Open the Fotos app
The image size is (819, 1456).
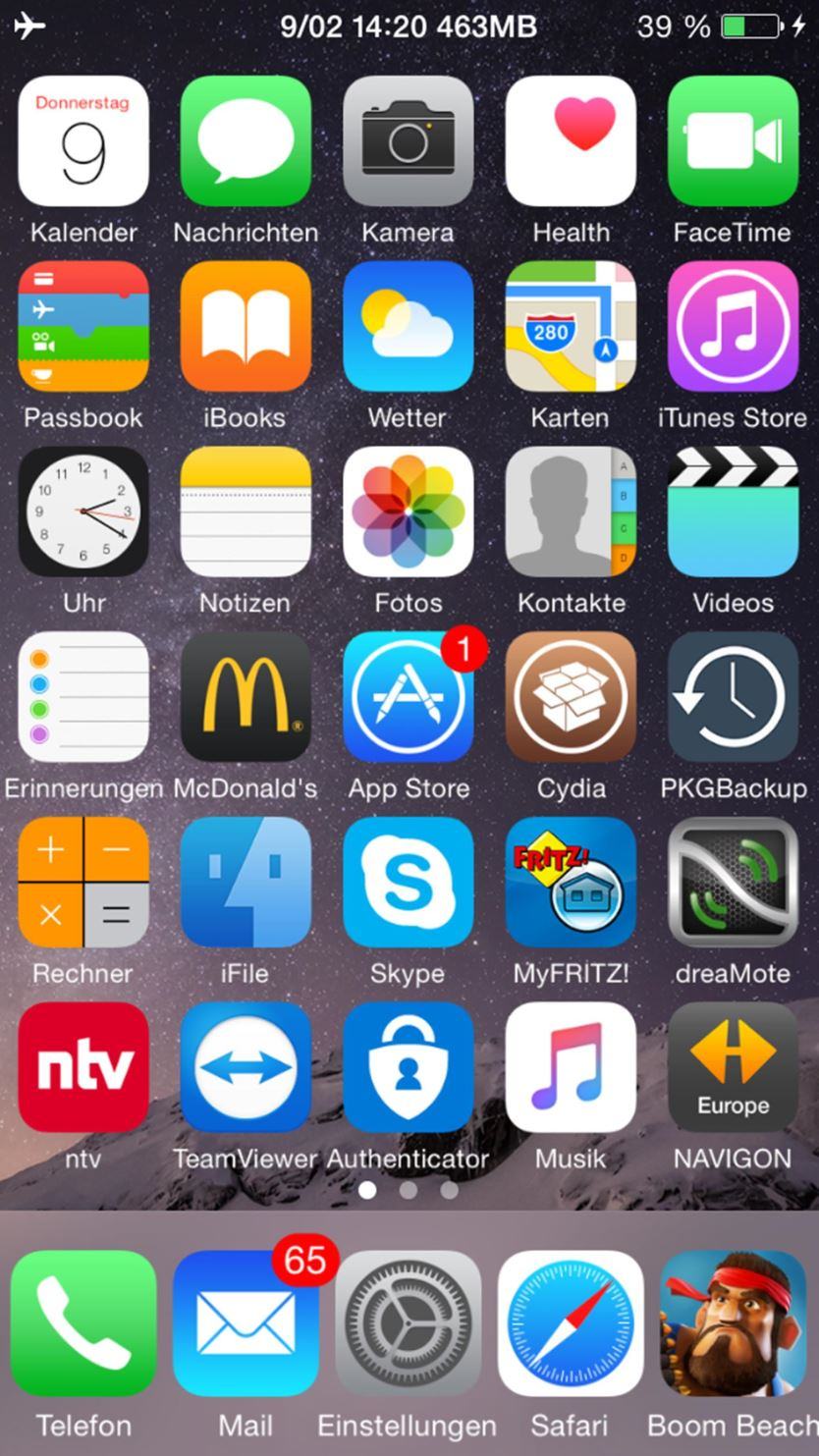408,512
